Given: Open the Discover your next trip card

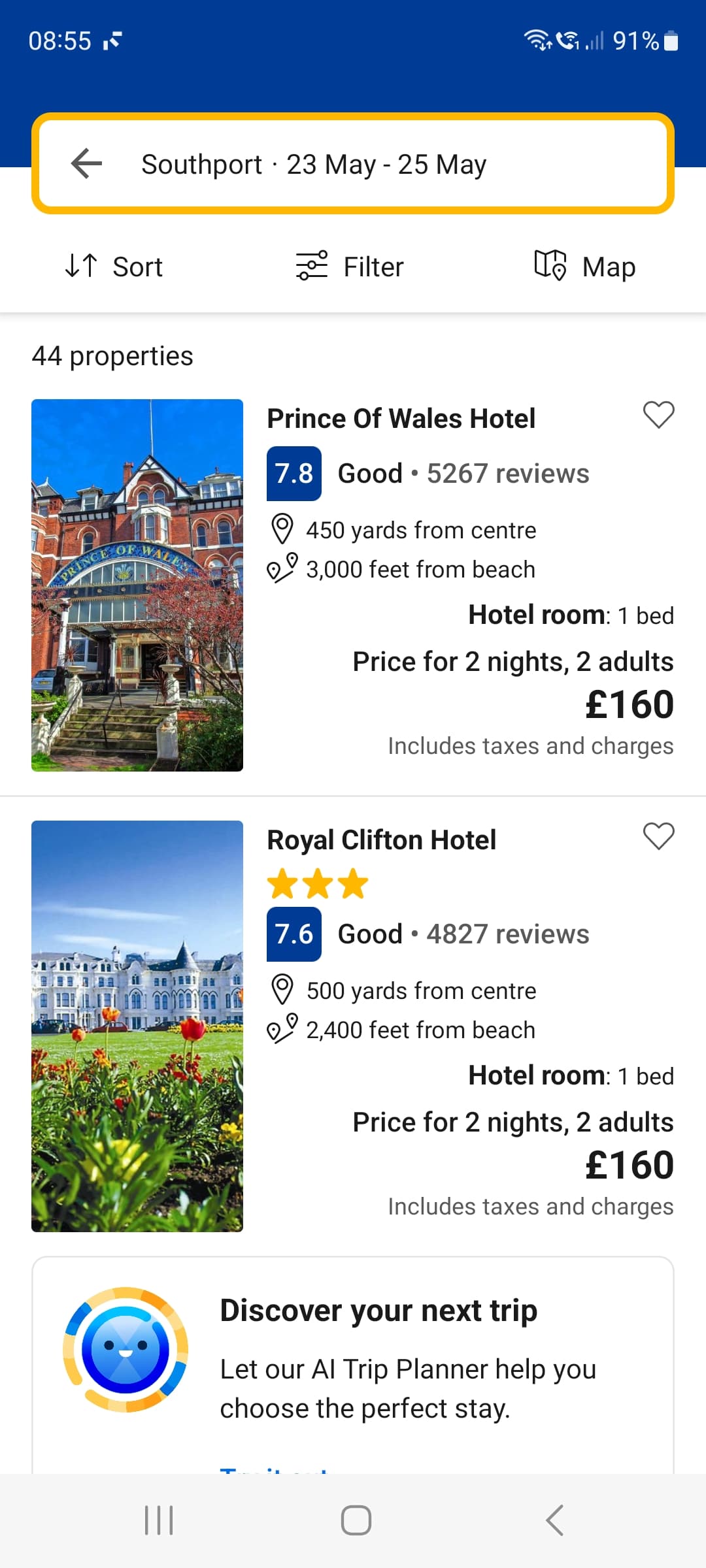Looking at the screenshot, I should [353, 1364].
